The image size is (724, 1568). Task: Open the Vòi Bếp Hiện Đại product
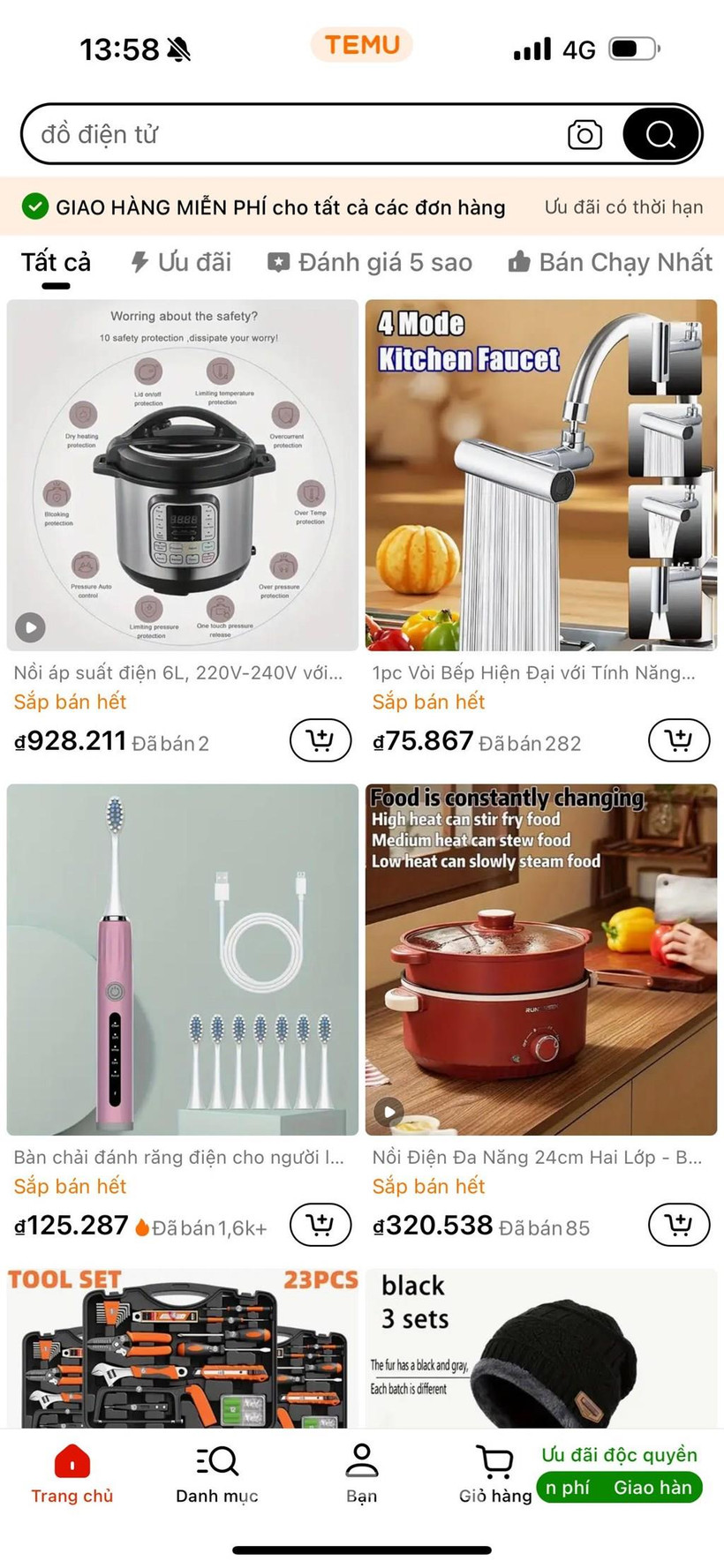[x=540, y=476]
